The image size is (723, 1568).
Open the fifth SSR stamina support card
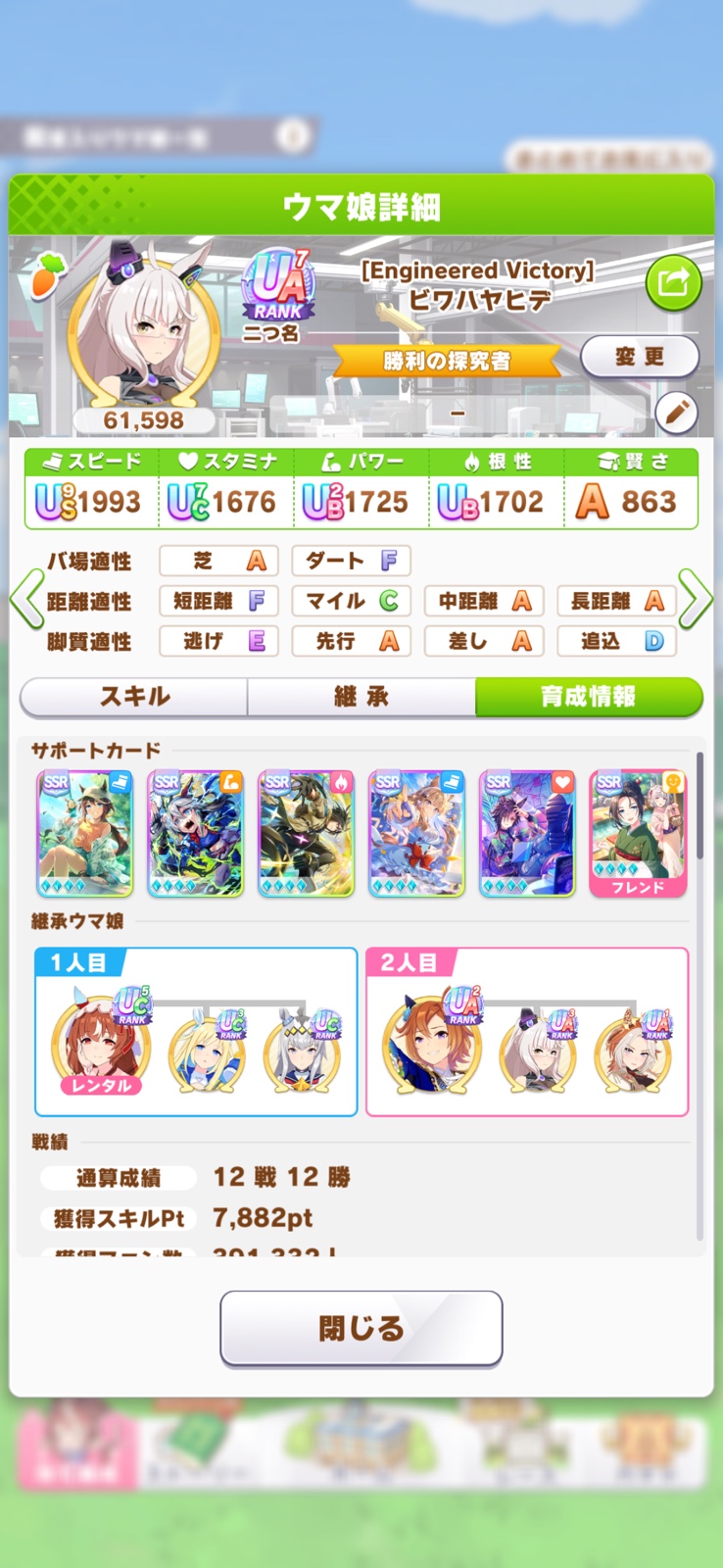[x=527, y=834]
